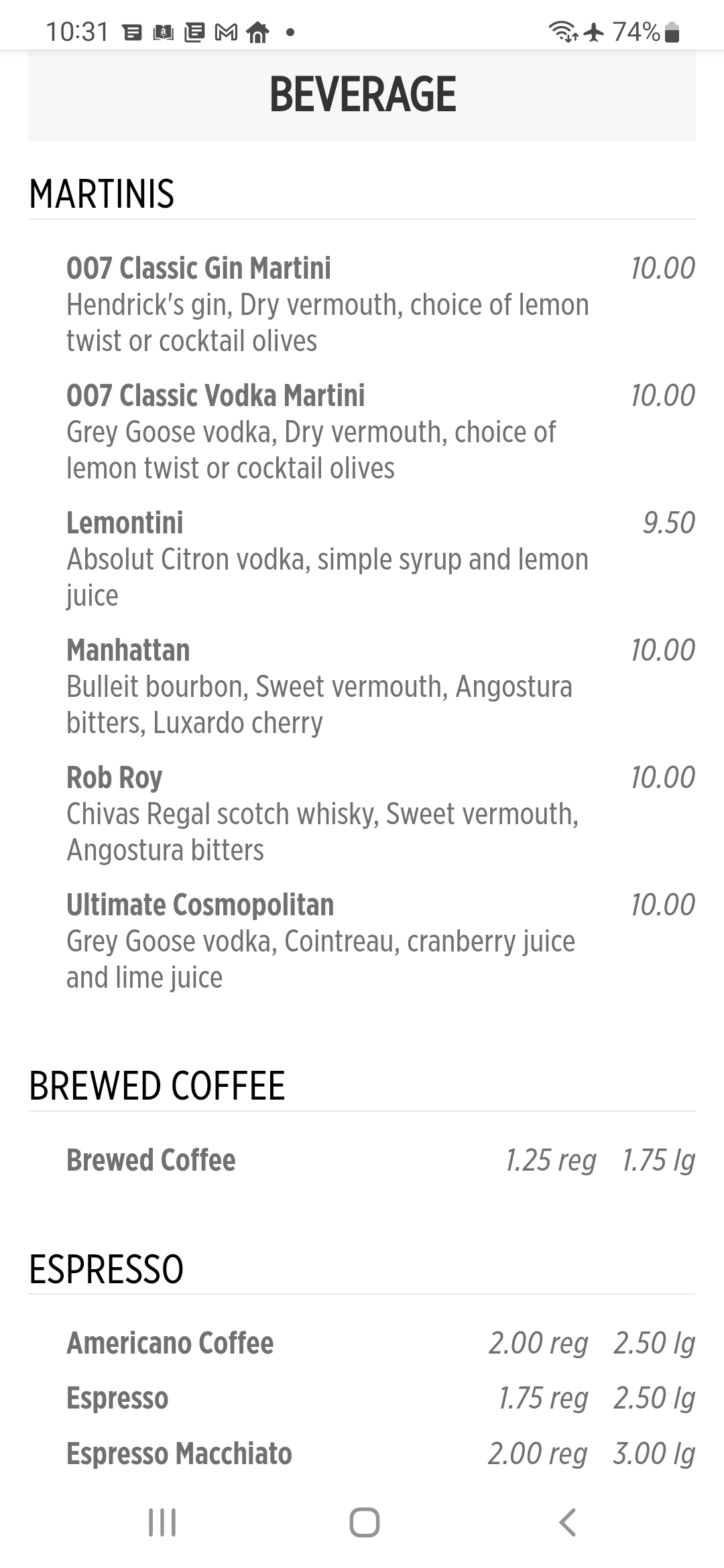Open the recent apps view

(162, 1522)
